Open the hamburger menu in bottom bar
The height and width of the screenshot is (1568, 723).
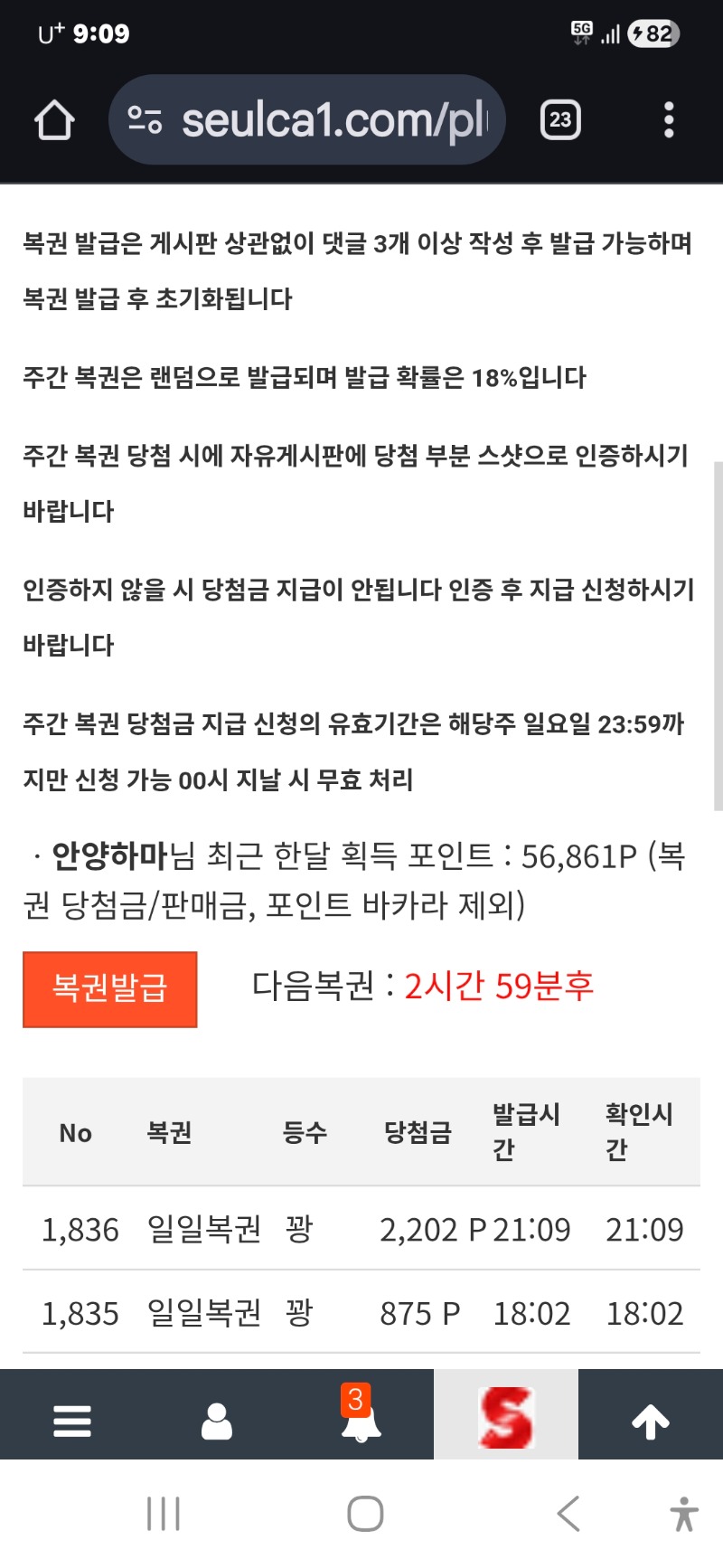(x=72, y=1421)
